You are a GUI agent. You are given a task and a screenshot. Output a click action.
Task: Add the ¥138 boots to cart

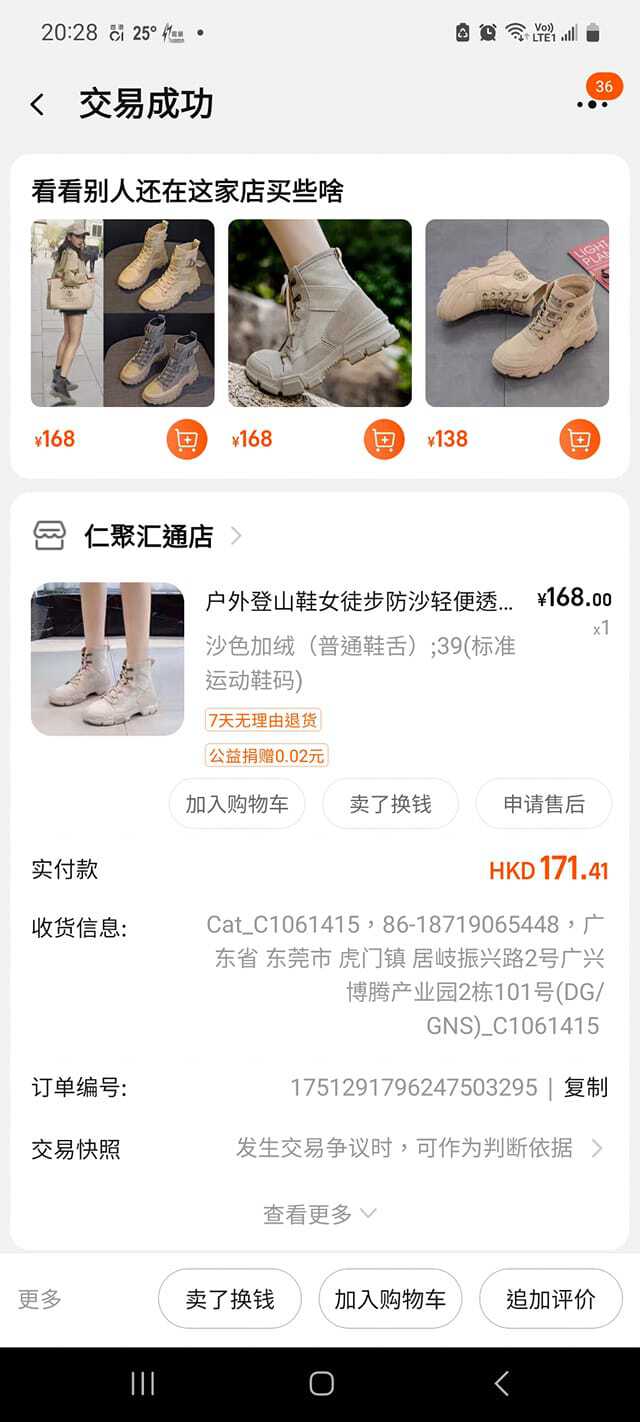(580, 439)
